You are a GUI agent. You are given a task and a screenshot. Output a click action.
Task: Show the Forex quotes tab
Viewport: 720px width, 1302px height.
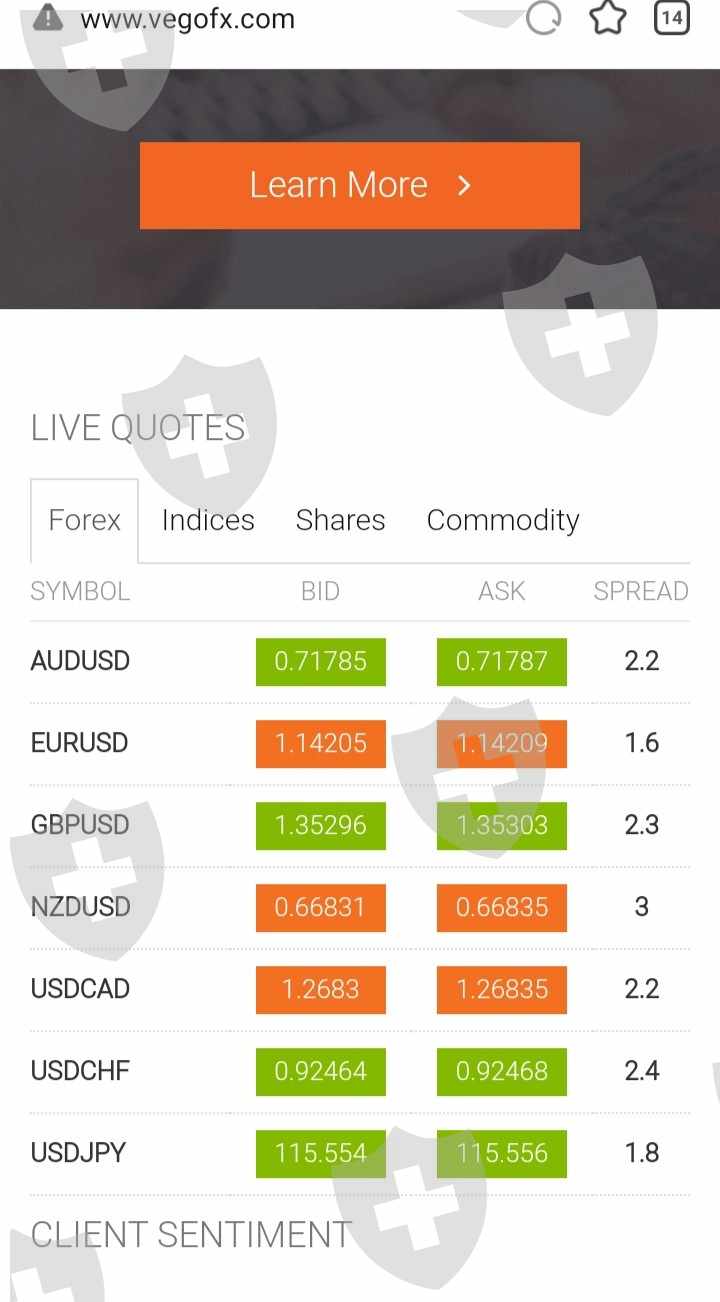(85, 520)
